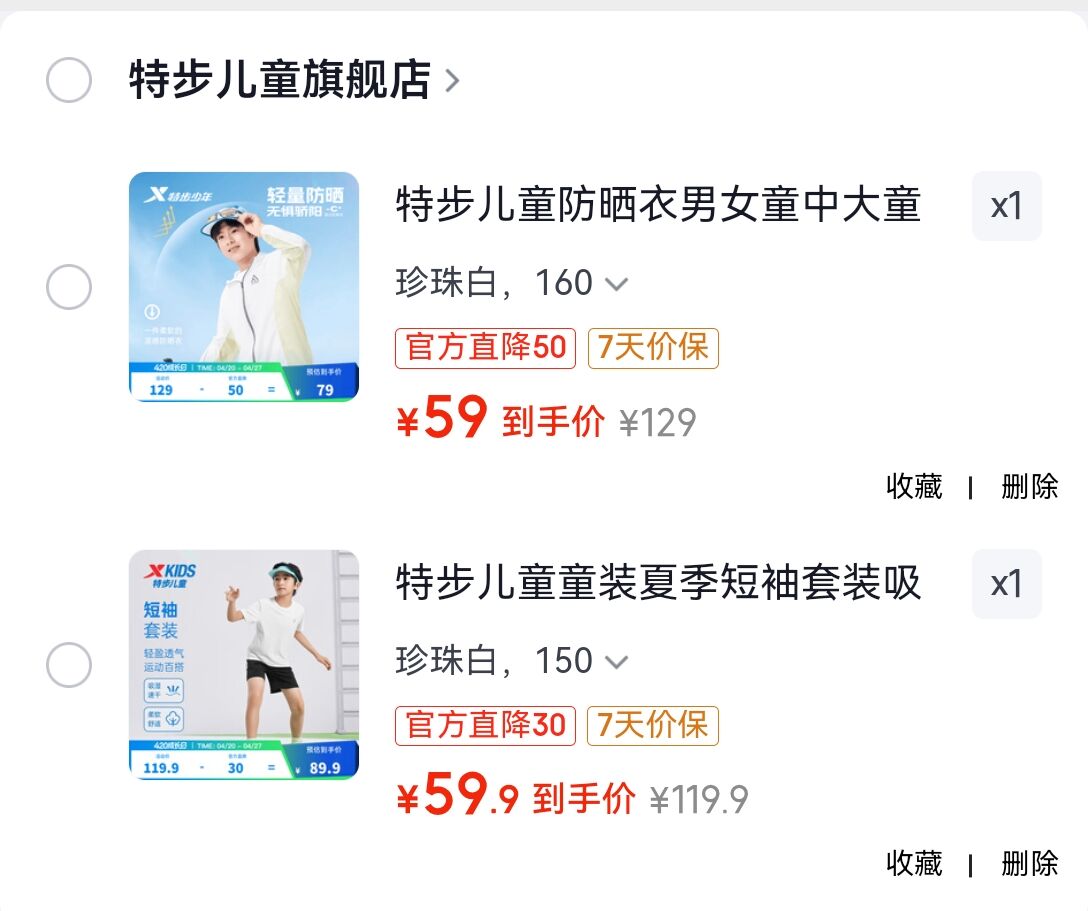Select all items from 特步儿童旗舰店

coord(69,80)
